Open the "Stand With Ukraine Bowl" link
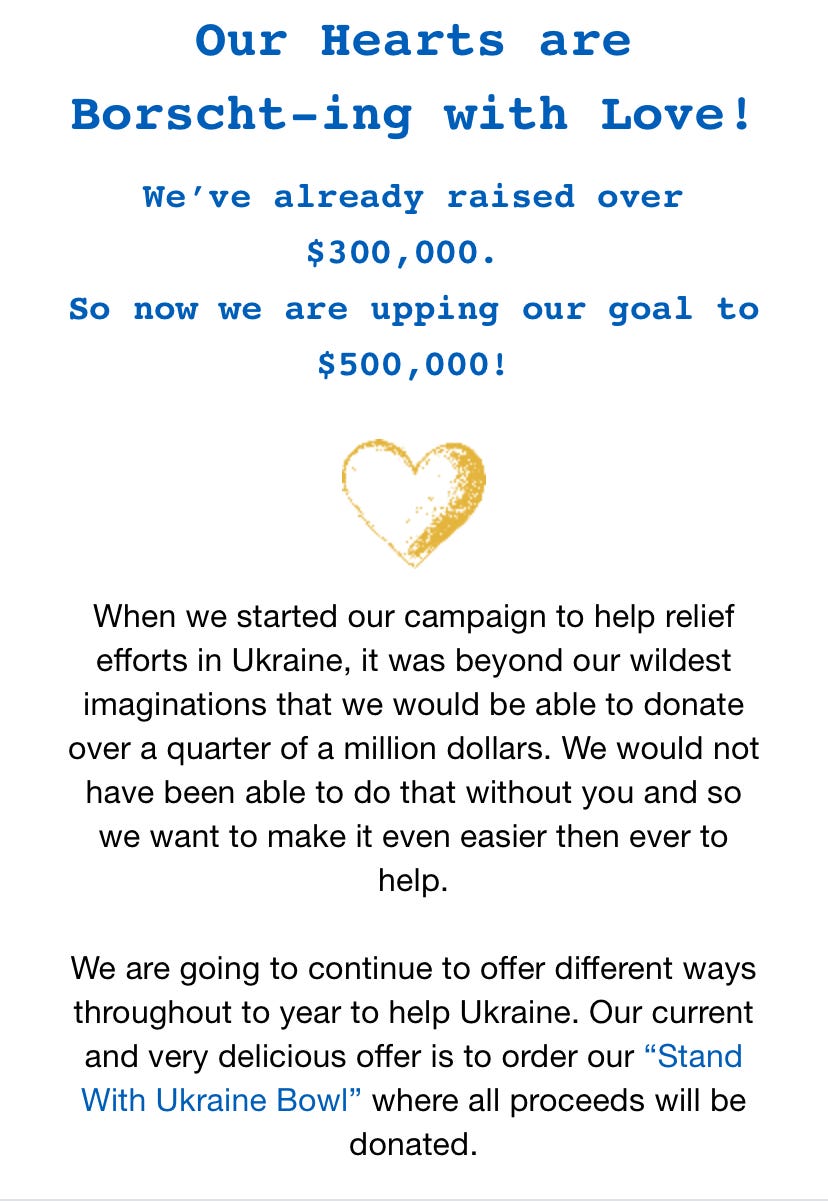 (x=221, y=1101)
